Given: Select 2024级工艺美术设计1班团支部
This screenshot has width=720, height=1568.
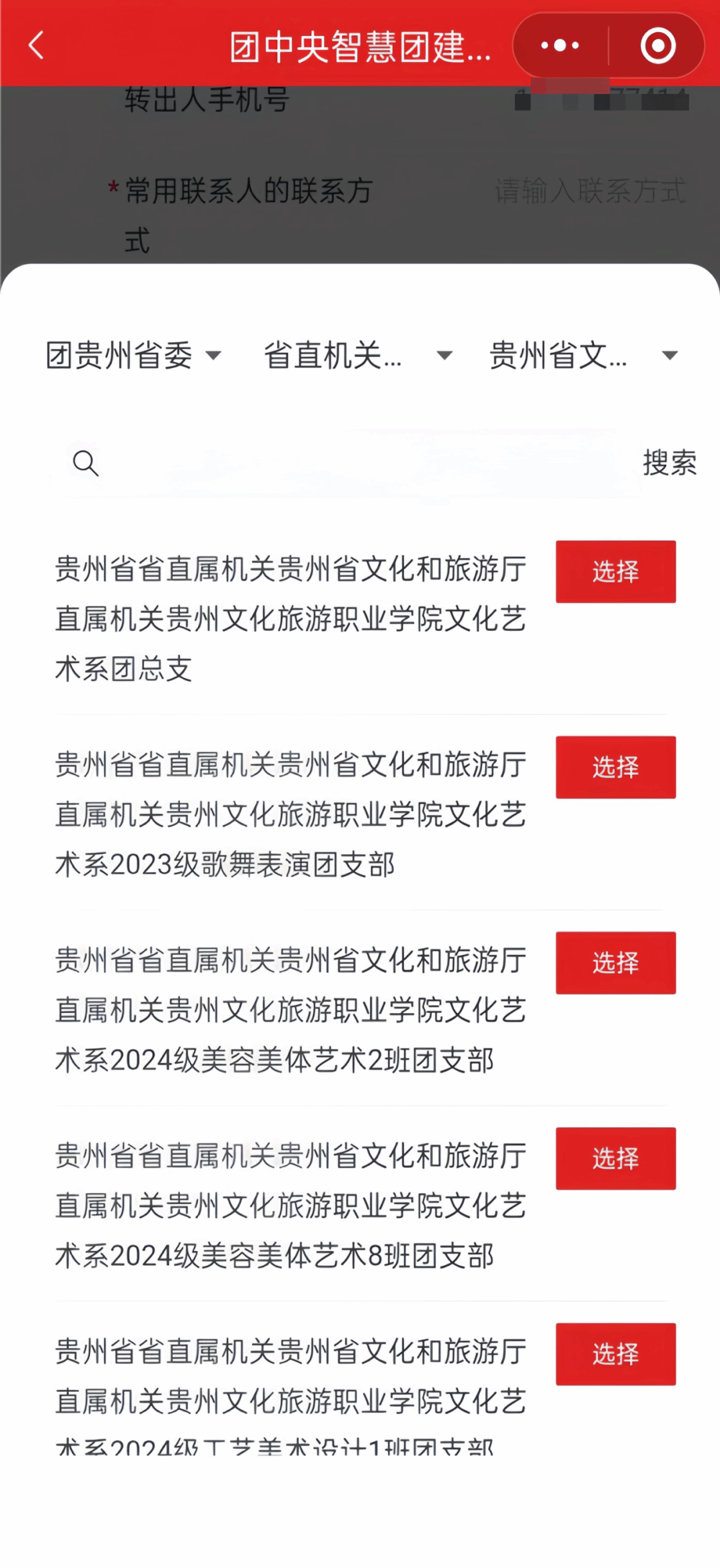Looking at the screenshot, I should (615, 1354).
